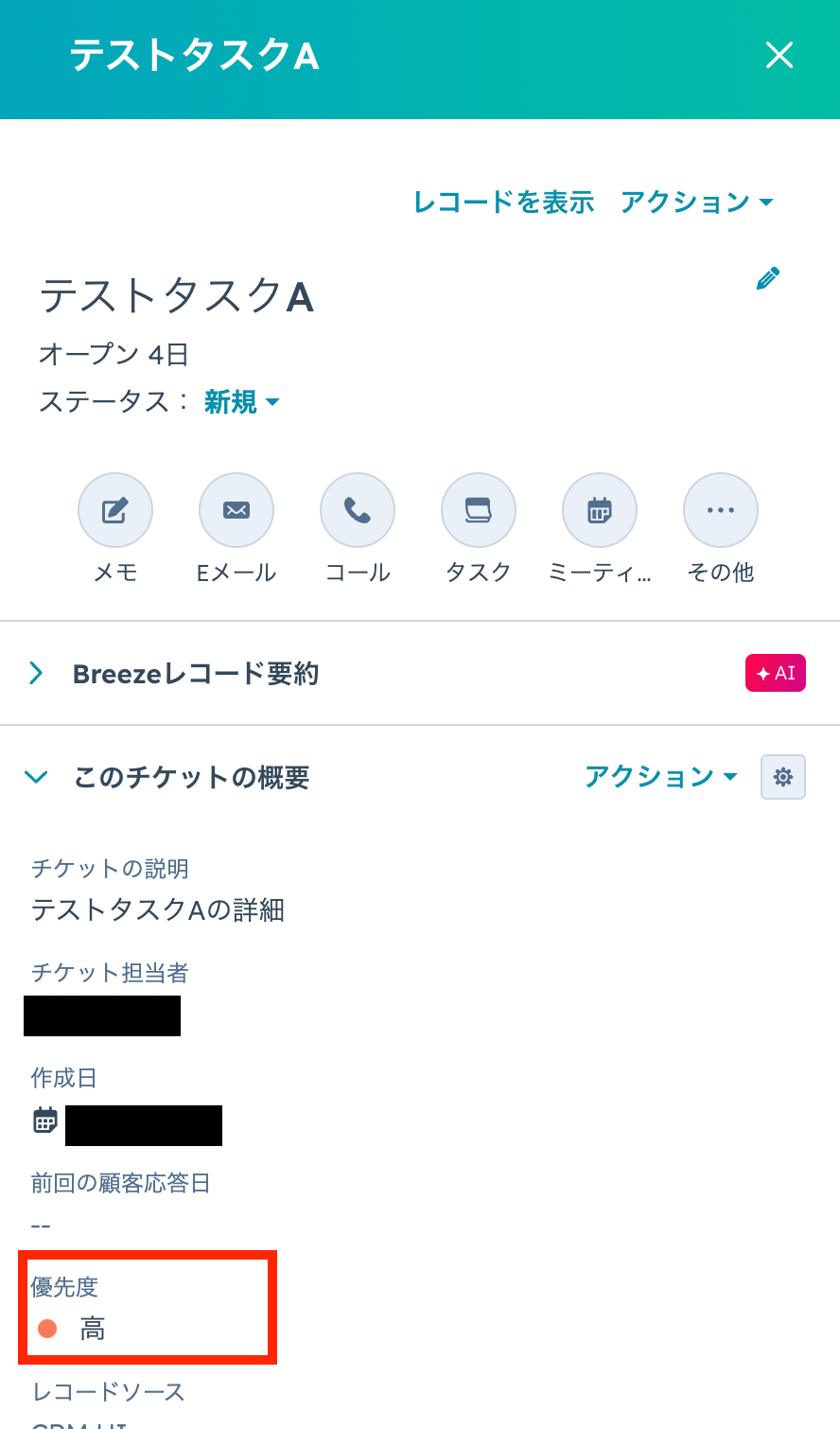Image resolution: width=840 pixels, height=1429 pixels.
Task: Edit ticket name with pencil icon
Action: (x=767, y=278)
